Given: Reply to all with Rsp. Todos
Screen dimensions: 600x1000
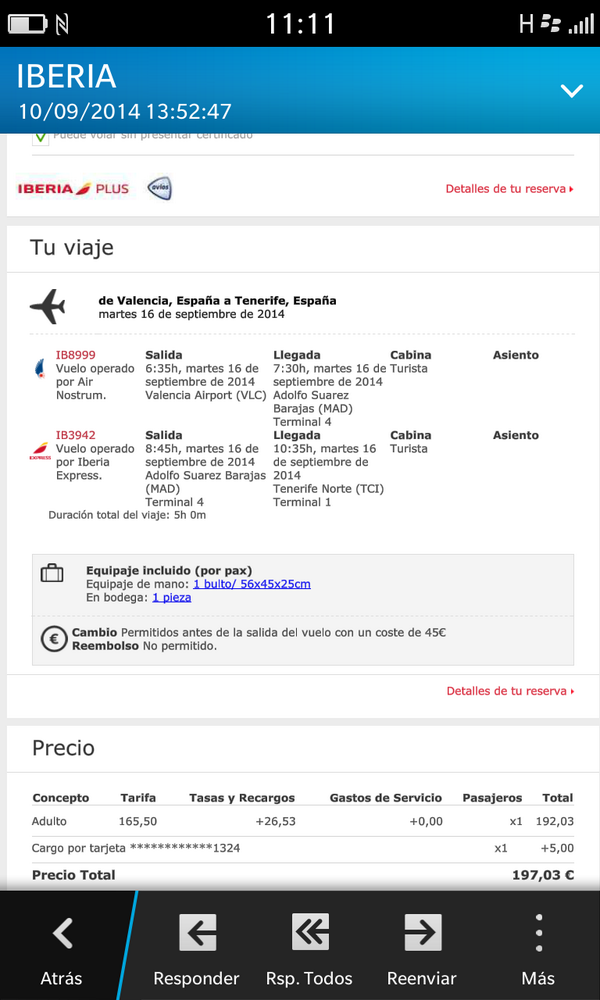Looking at the screenshot, I should point(309,948).
